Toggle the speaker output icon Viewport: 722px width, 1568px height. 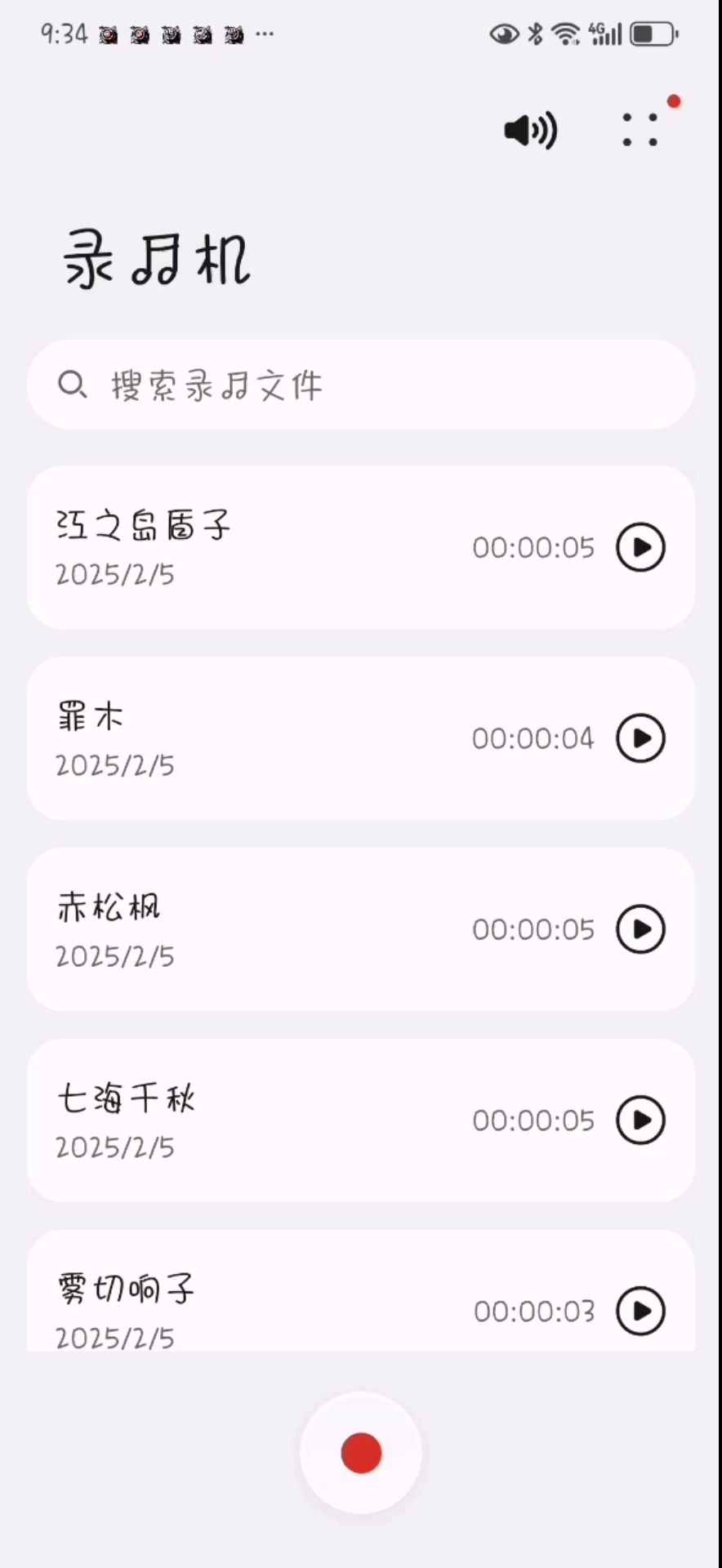click(x=531, y=131)
